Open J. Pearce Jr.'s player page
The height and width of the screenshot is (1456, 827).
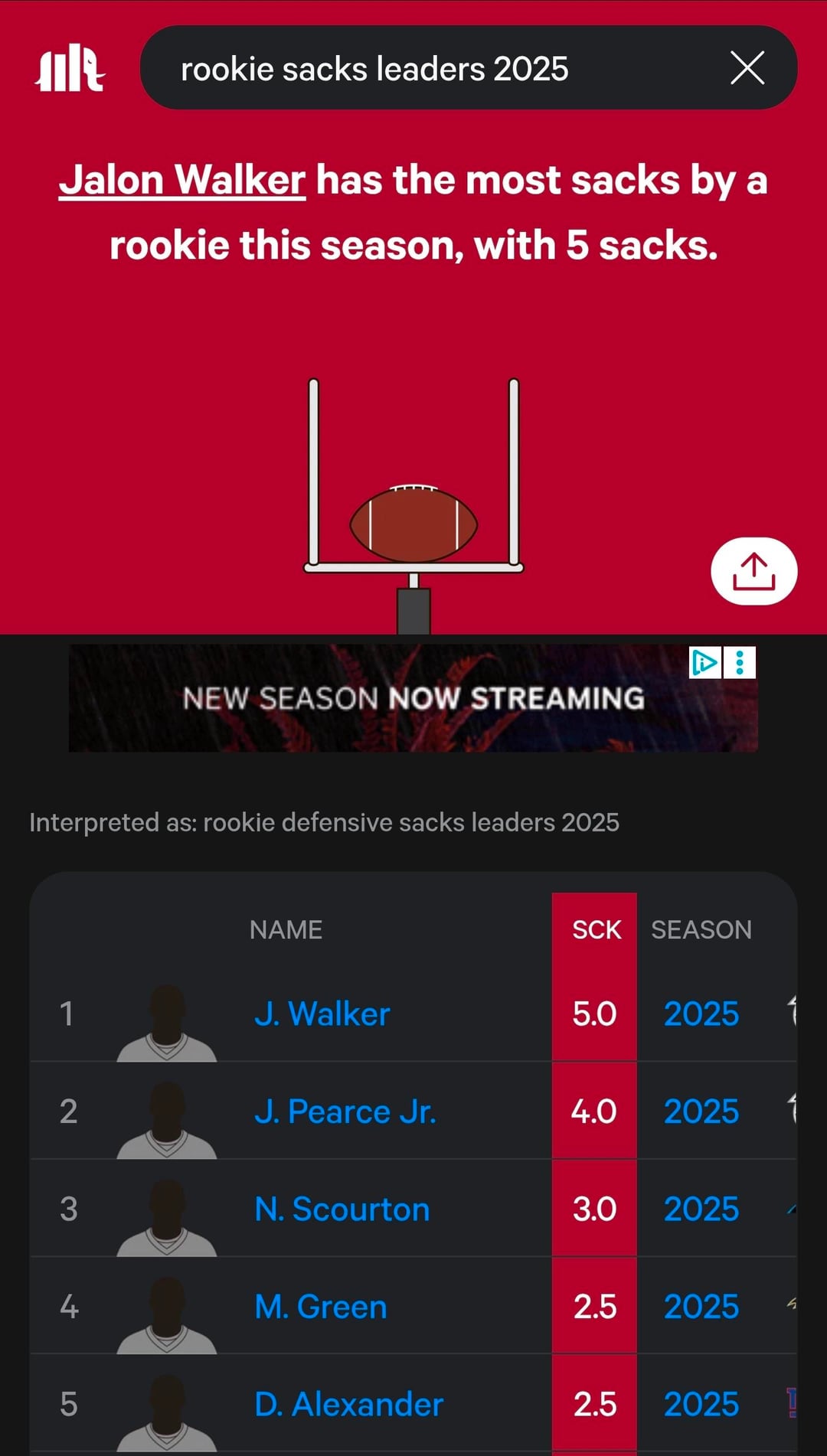(x=345, y=1112)
